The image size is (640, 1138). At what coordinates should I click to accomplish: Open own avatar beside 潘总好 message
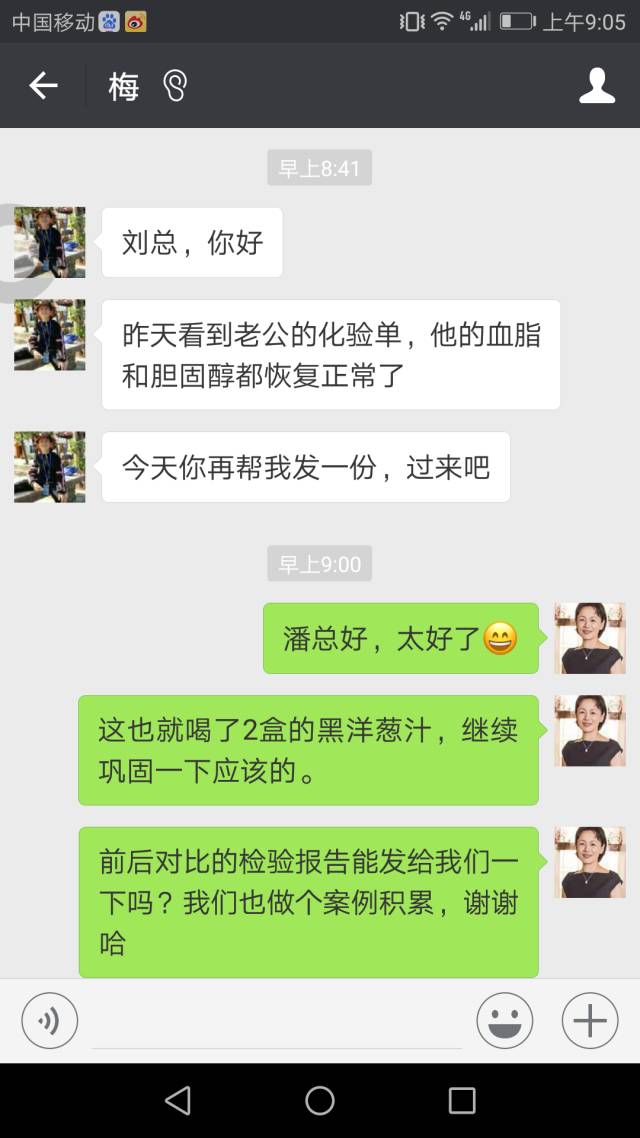click(x=590, y=638)
